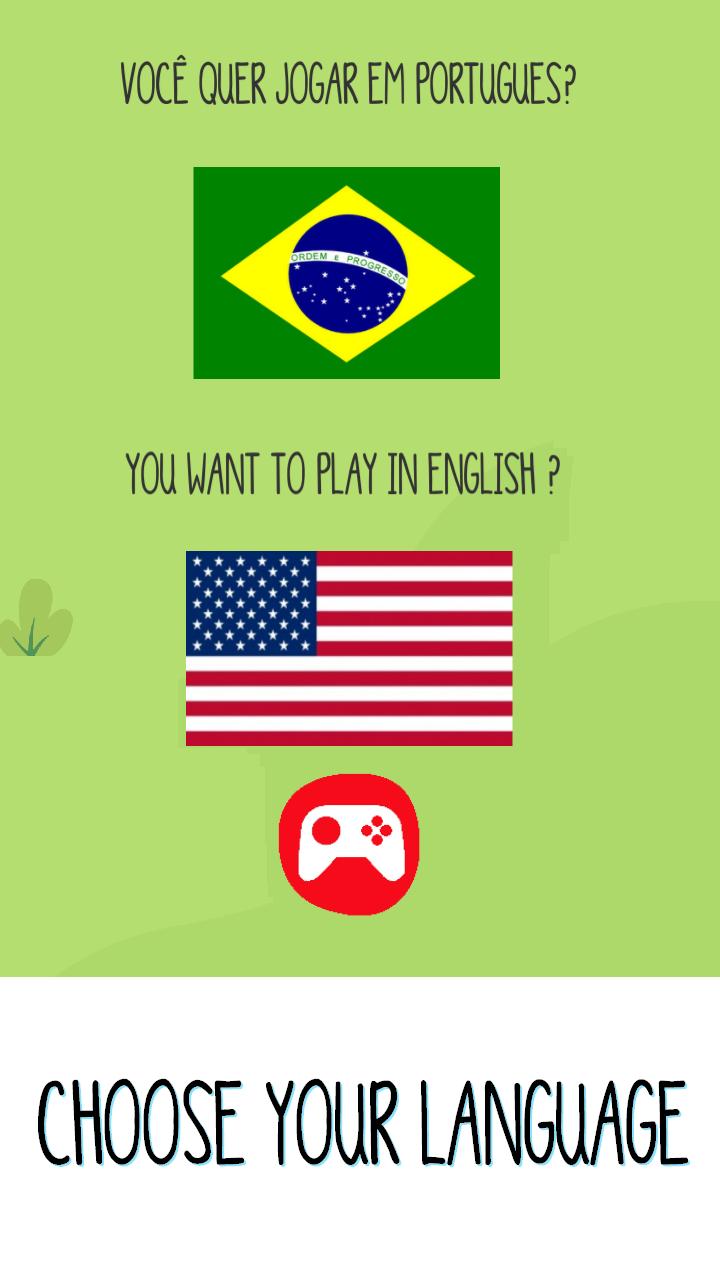The height and width of the screenshot is (1280, 720).
Task: Choose the American flag for English
Action: point(349,648)
